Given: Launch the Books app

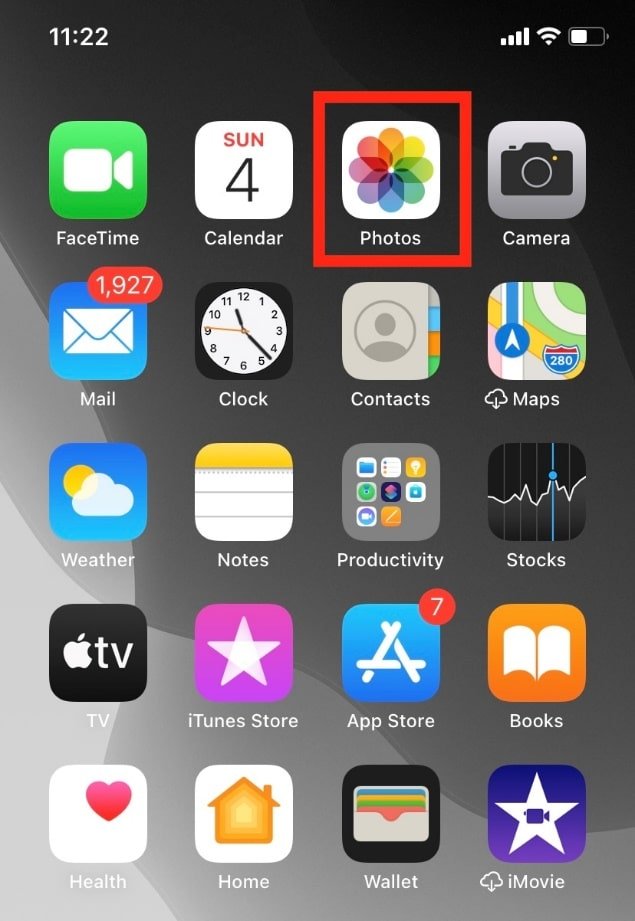Looking at the screenshot, I should [537, 653].
